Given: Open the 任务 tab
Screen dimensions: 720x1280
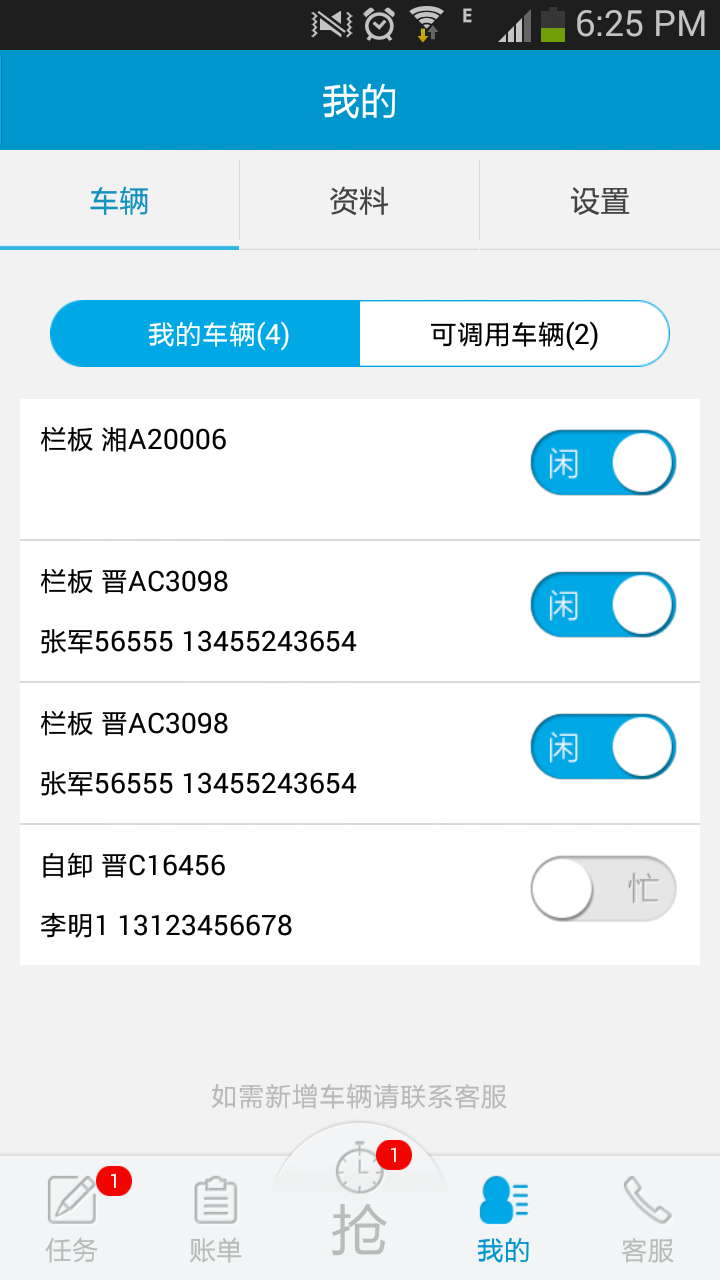Looking at the screenshot, I should pos(72,1219).
